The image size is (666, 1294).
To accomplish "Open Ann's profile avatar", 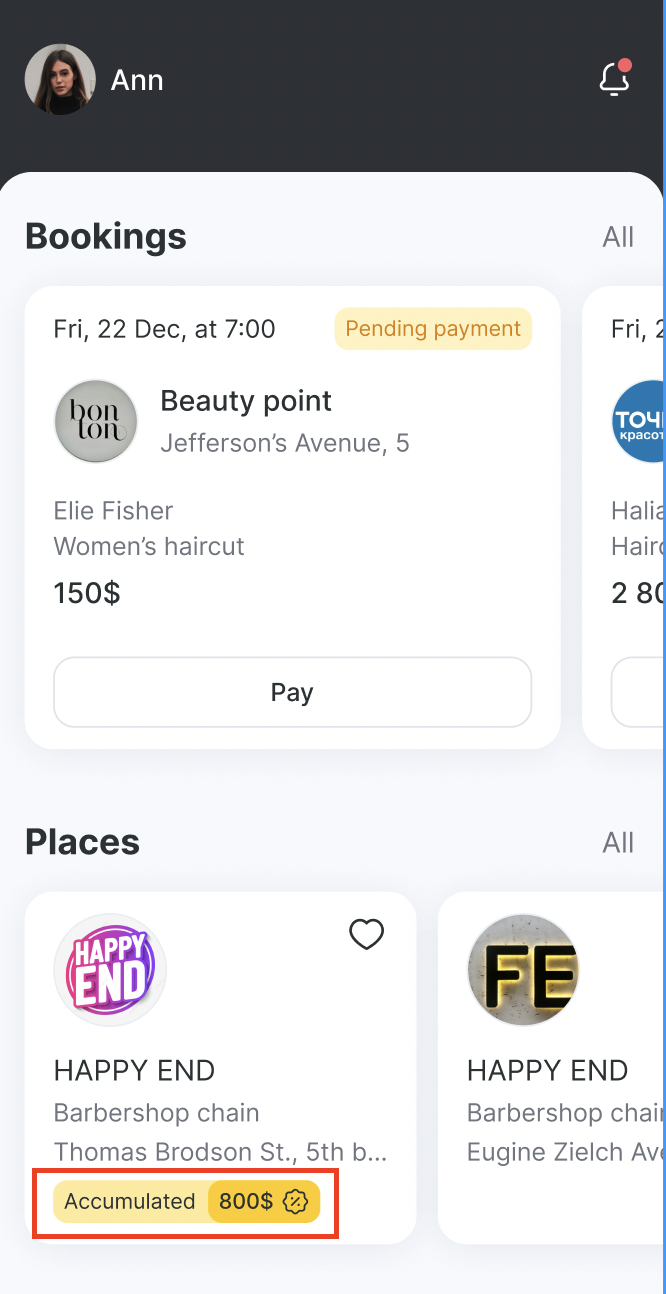I will click(x=60, y=79).
